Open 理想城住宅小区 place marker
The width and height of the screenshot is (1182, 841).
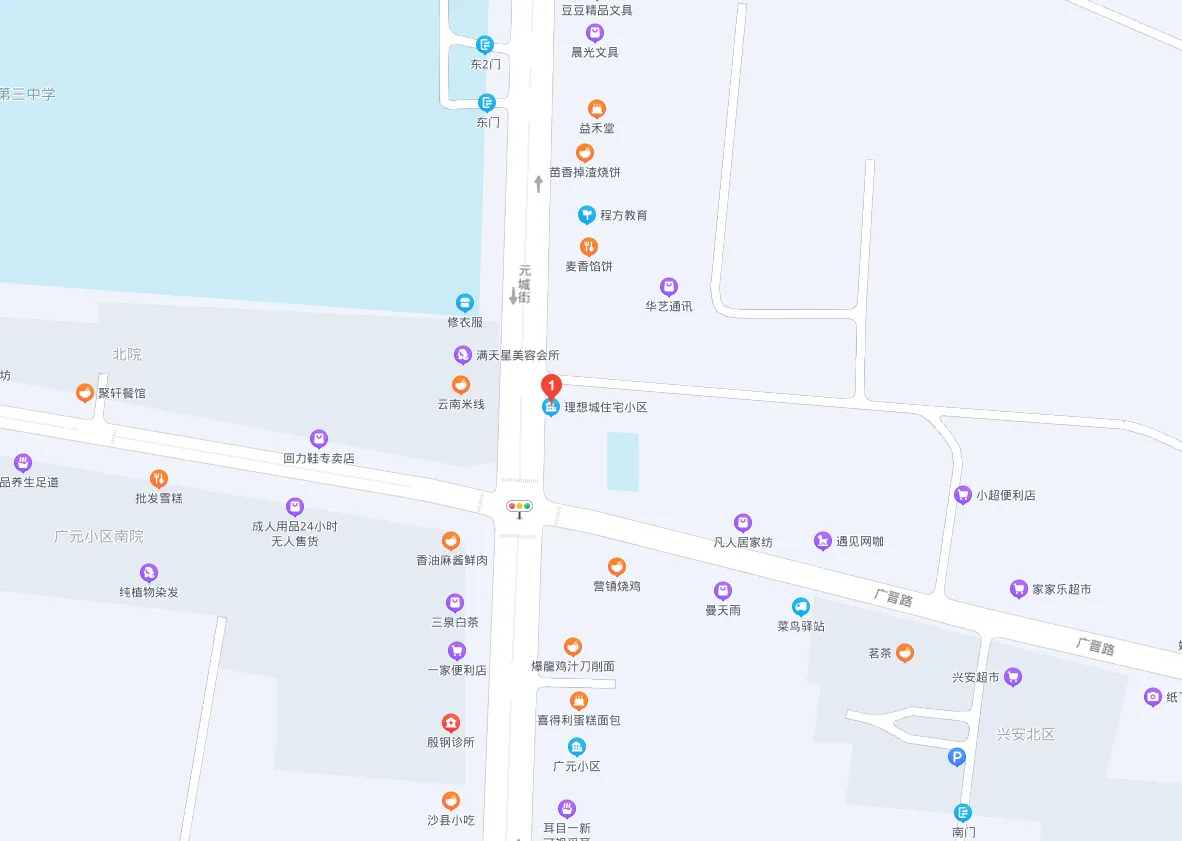[x=550, y=408]
